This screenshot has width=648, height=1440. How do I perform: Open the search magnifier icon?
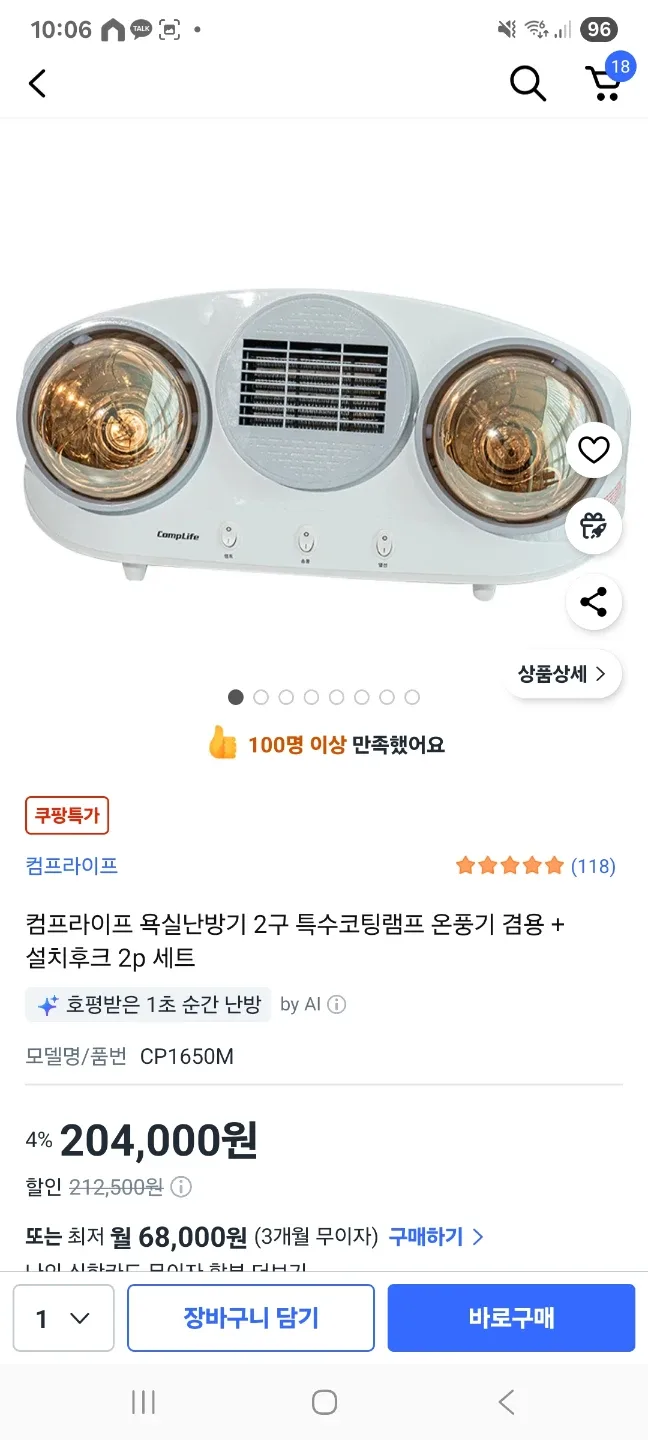(x=527, y=83)
